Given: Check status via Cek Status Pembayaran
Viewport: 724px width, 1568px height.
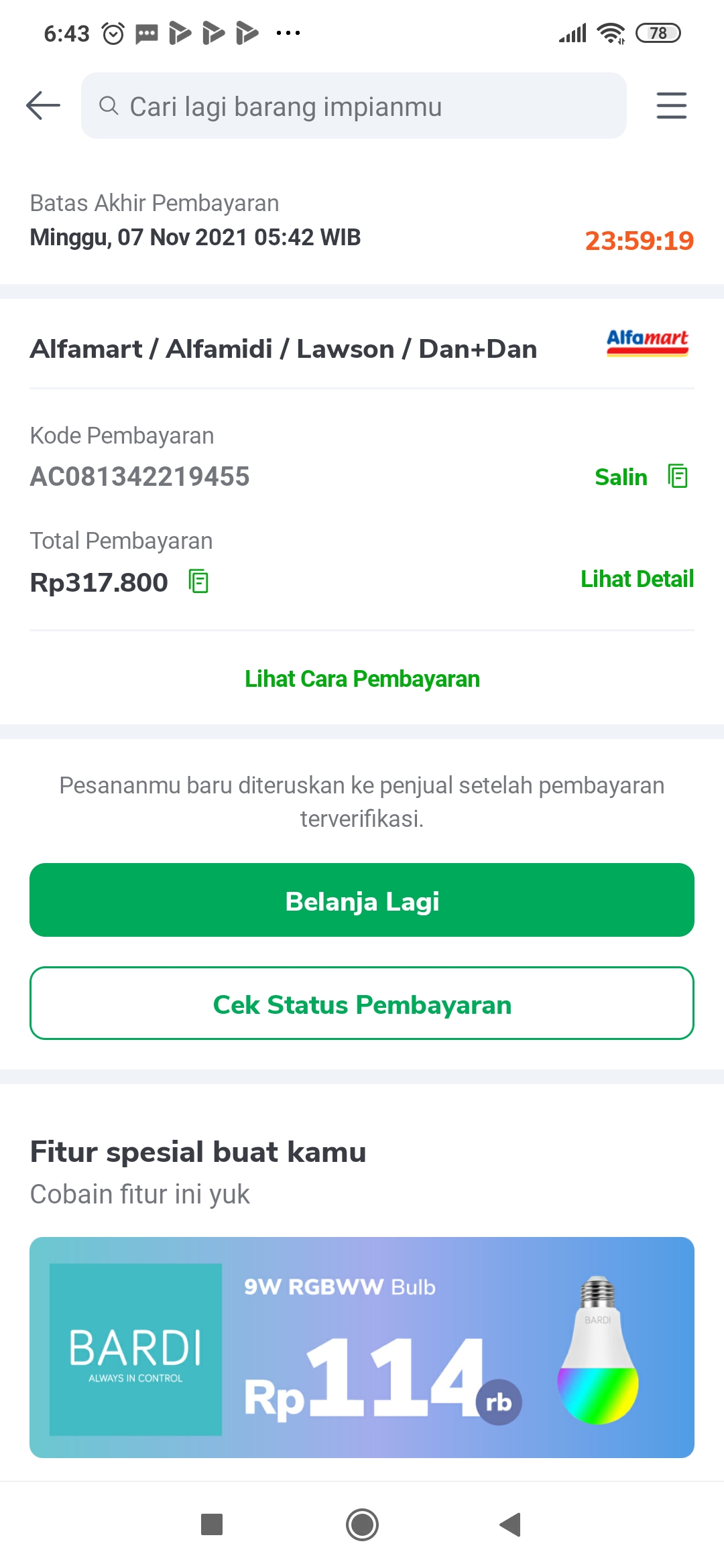Looking at the screenshot, I should [362, 1003].
